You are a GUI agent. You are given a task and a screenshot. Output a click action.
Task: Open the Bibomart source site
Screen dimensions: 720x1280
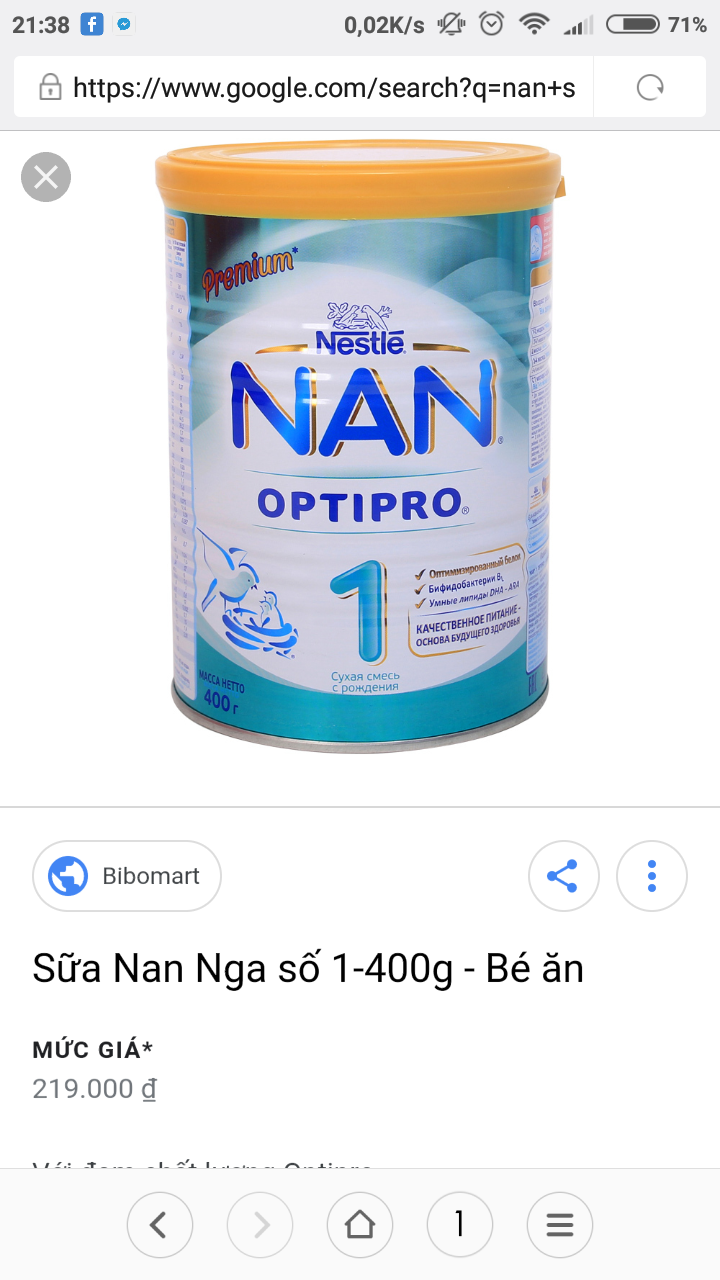(127, 876)
